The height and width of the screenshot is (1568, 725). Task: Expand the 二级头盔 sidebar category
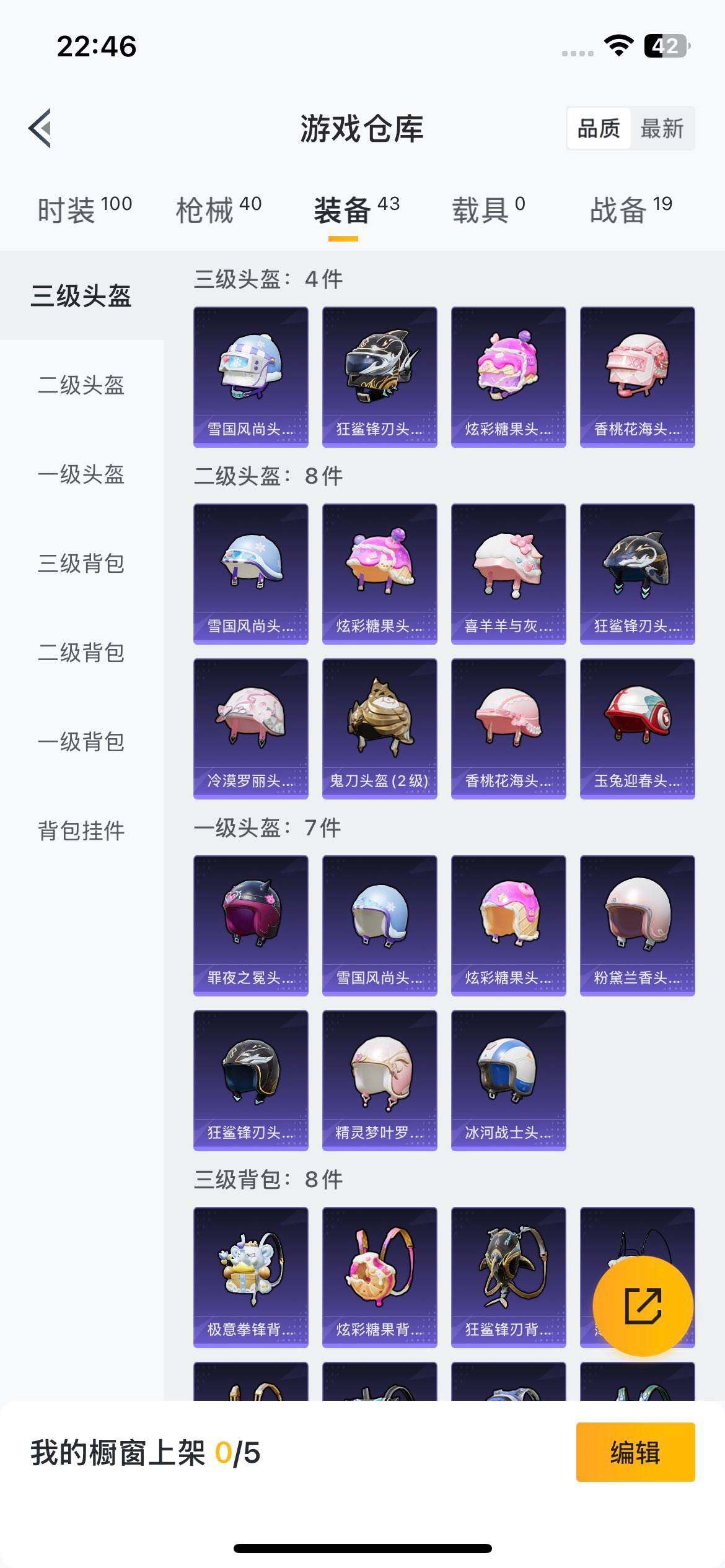pos(81,387)
